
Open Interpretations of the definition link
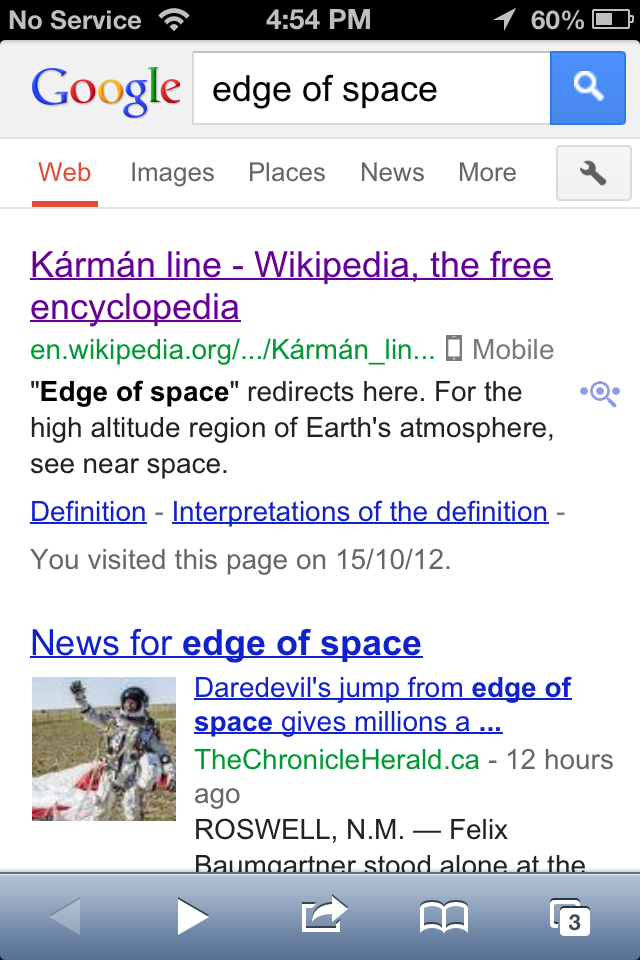360,512
